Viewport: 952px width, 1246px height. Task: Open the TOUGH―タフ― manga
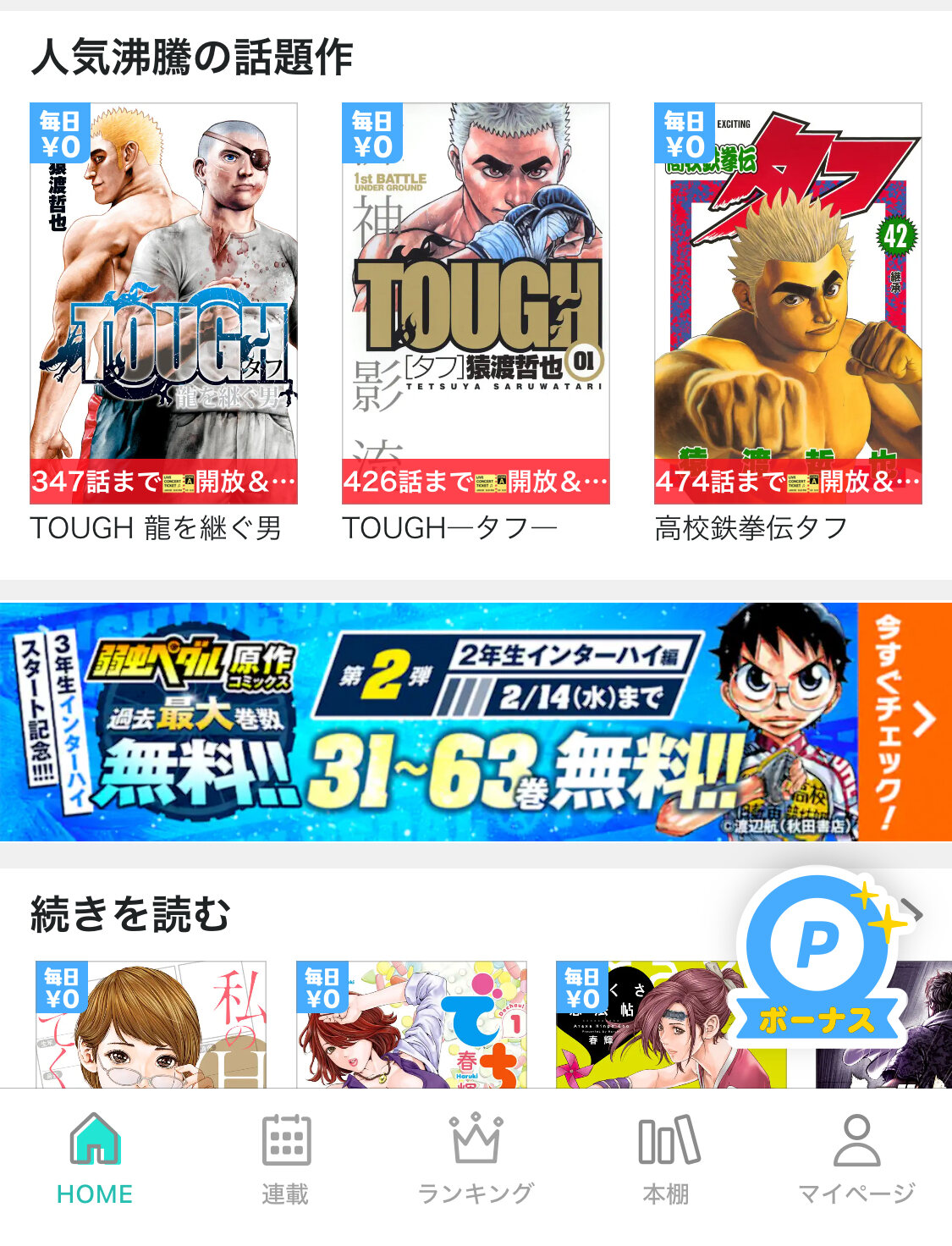pyautogui.click(x=476, y=303)
